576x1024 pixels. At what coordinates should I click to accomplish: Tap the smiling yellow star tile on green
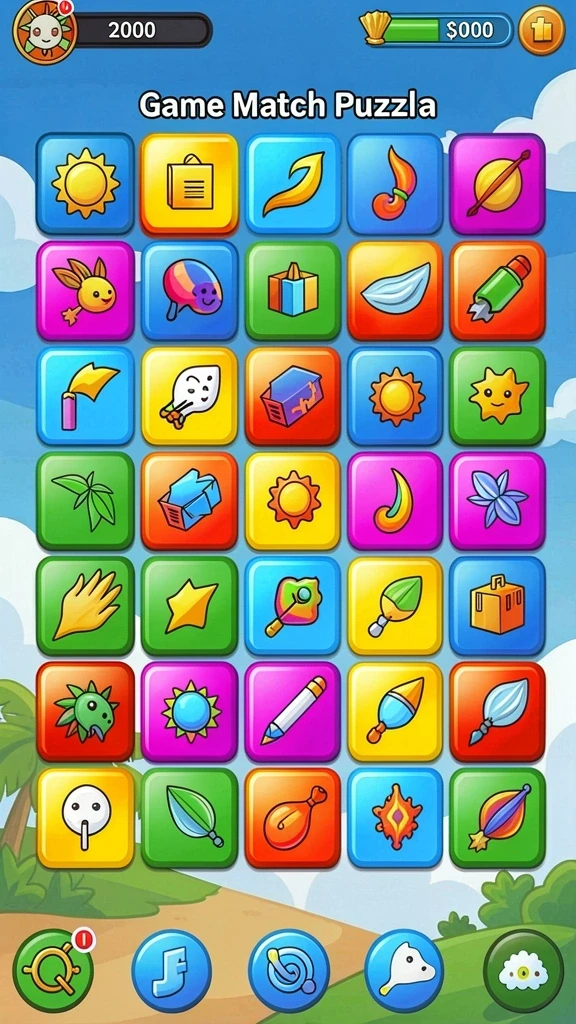coord(498,396)
